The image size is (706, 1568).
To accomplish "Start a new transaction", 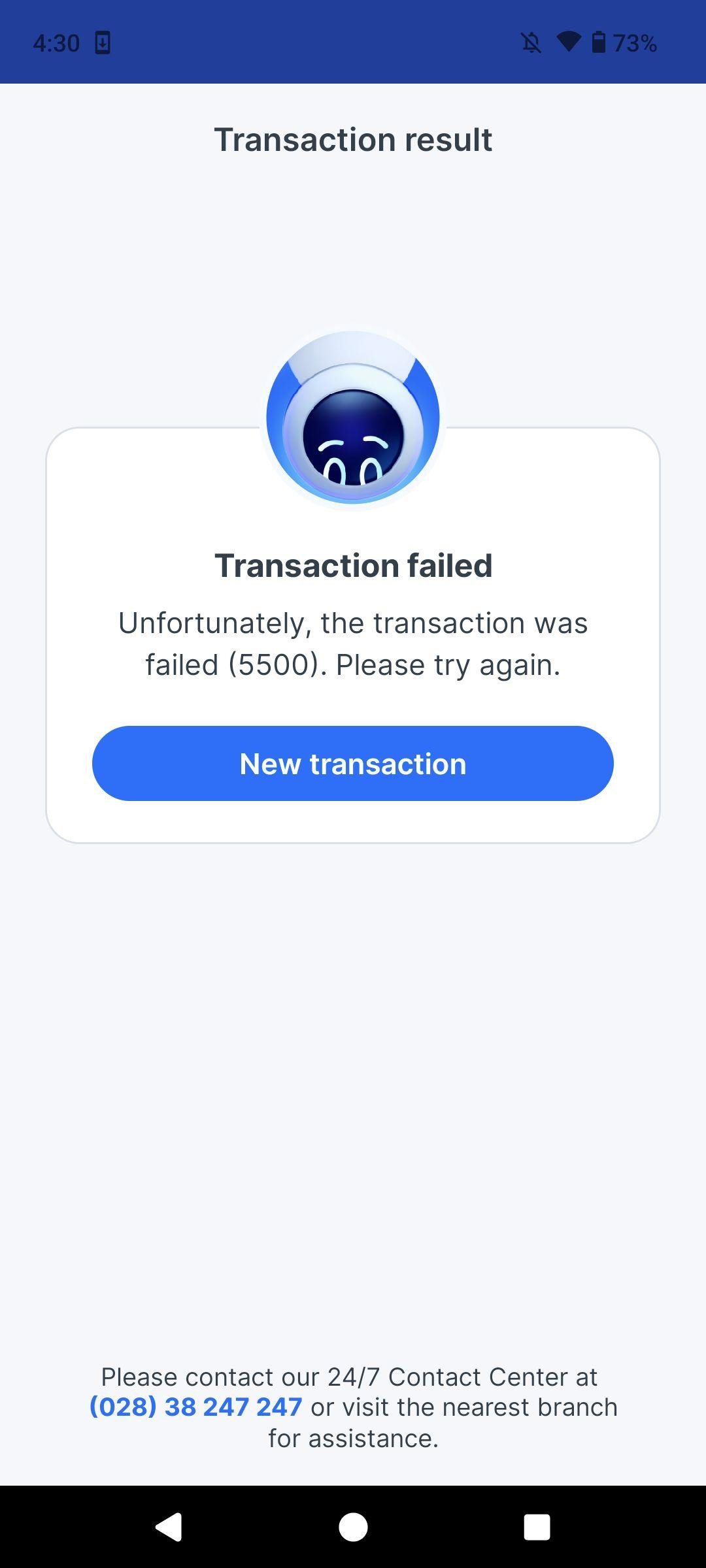I will [353, 763].
